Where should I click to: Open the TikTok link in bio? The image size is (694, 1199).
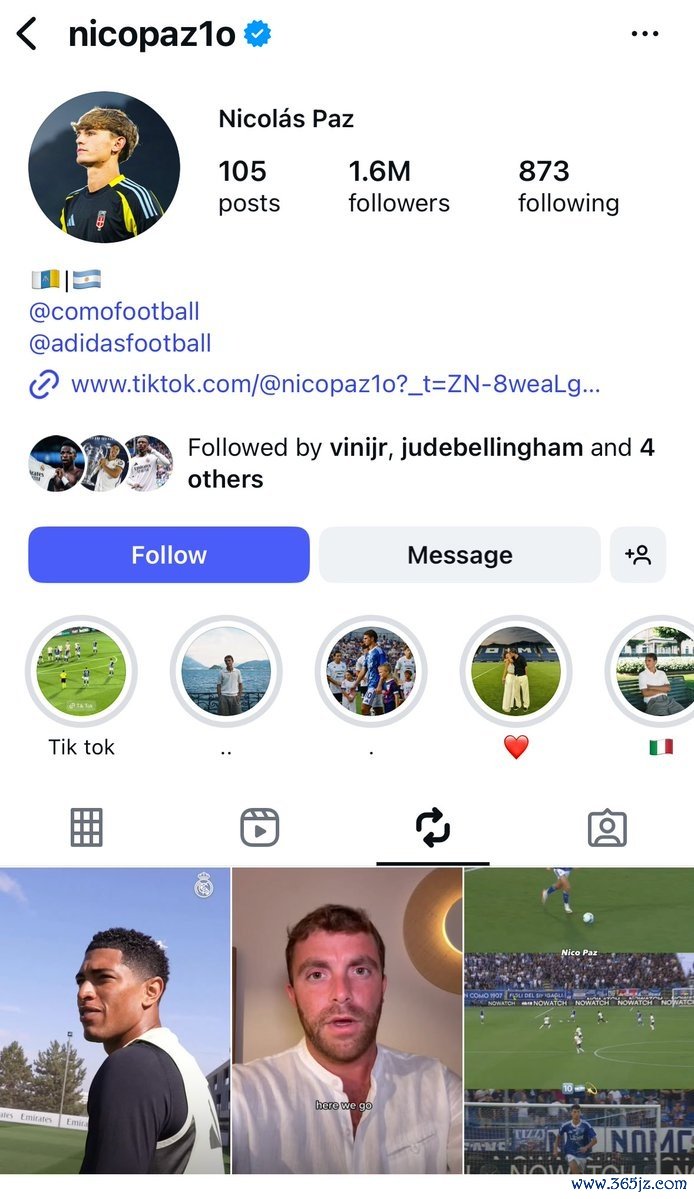pos(335,385)
